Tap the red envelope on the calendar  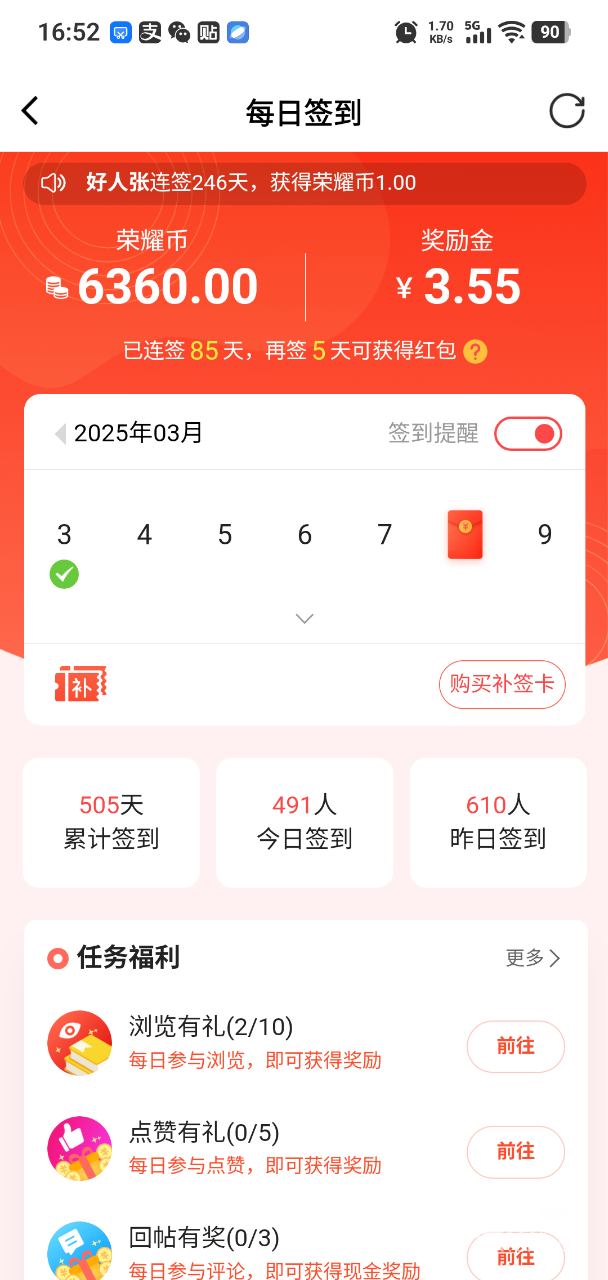[464, 535]
